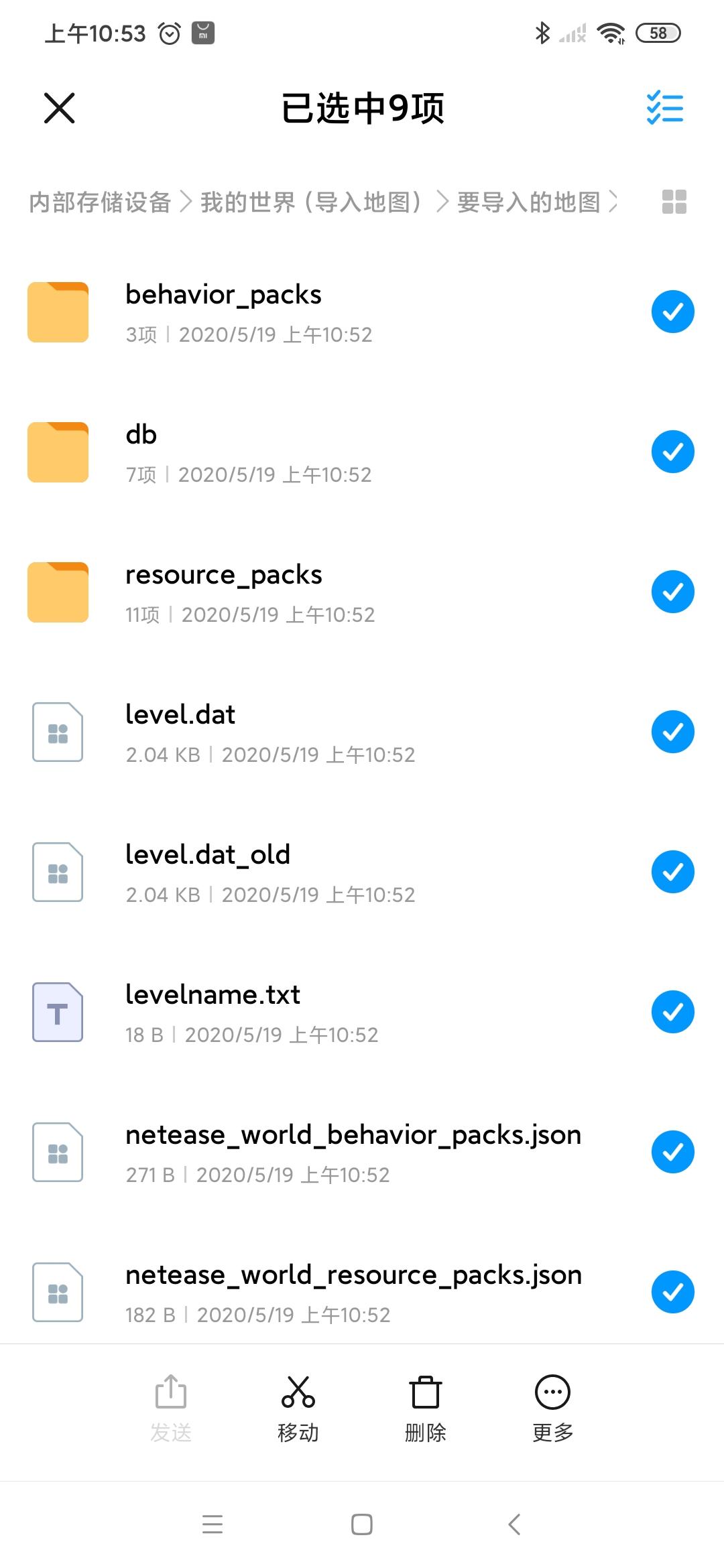Tap the system back button

click(x=514, y=1524)
